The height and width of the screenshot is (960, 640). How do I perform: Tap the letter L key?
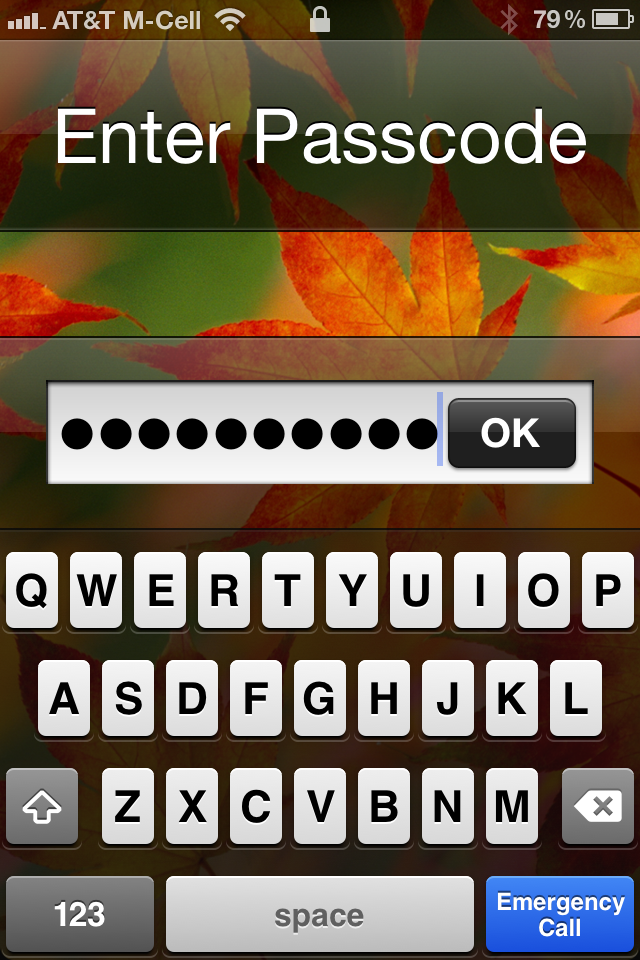pos(575,699)
